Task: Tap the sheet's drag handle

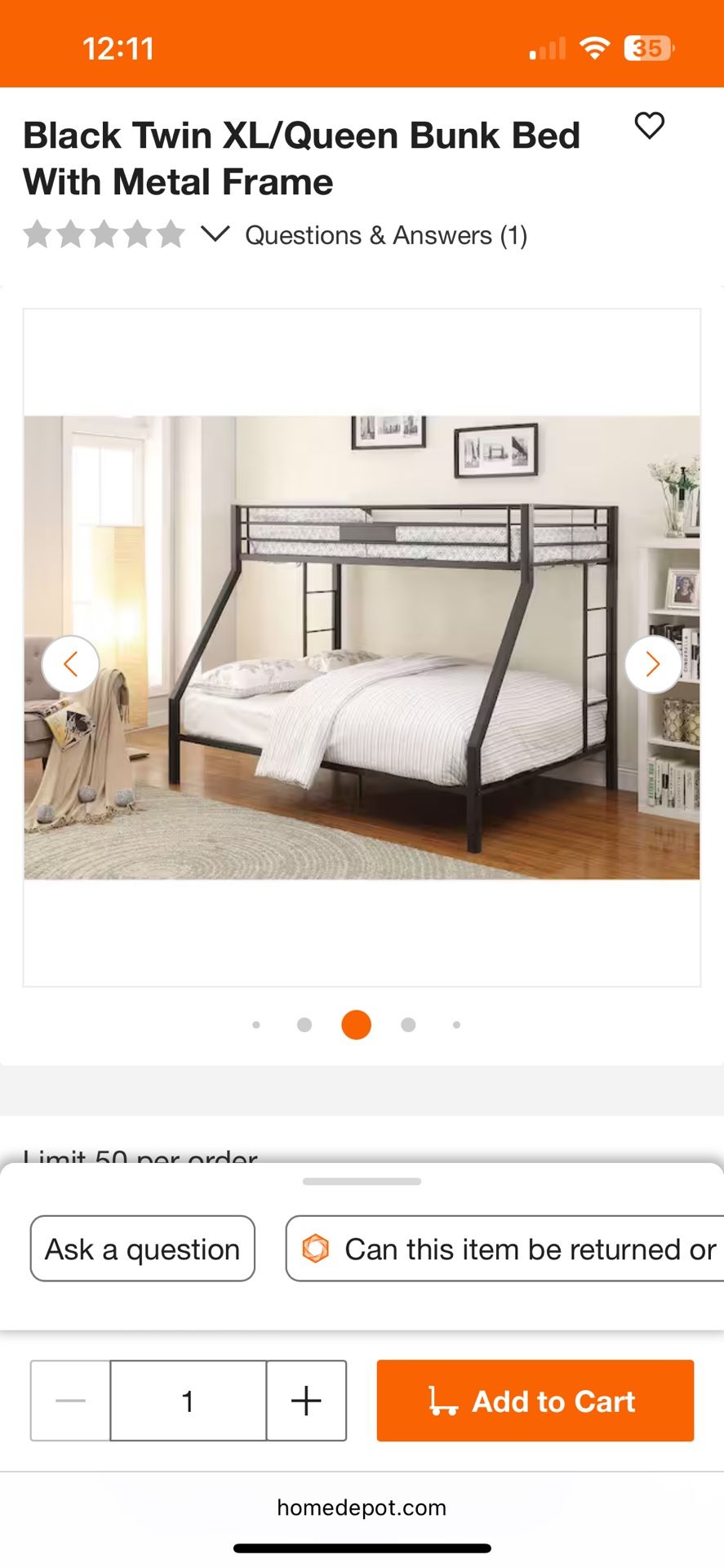Action: pos(362,1181)
